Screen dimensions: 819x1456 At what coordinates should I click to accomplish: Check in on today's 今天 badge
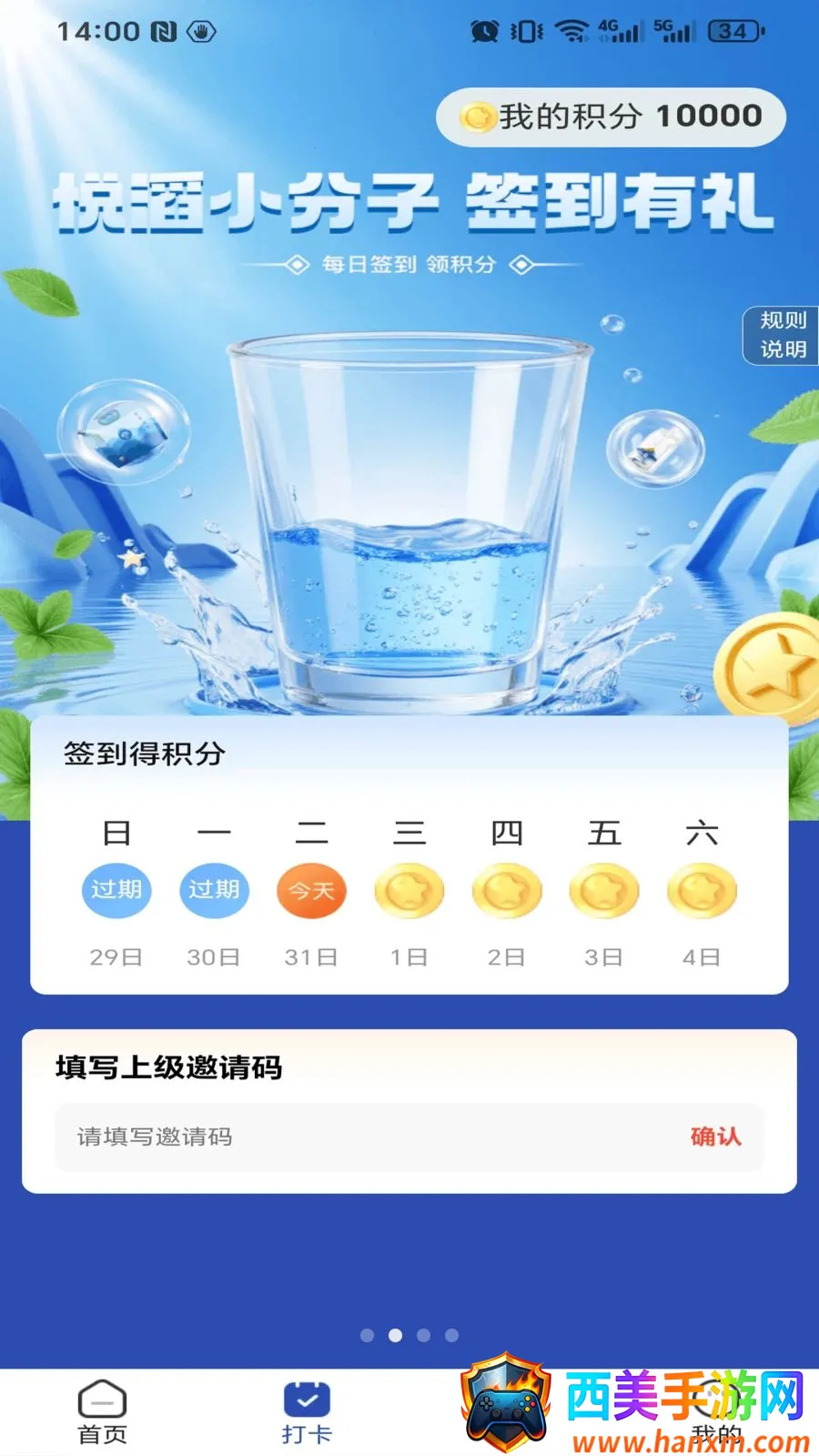311,890
